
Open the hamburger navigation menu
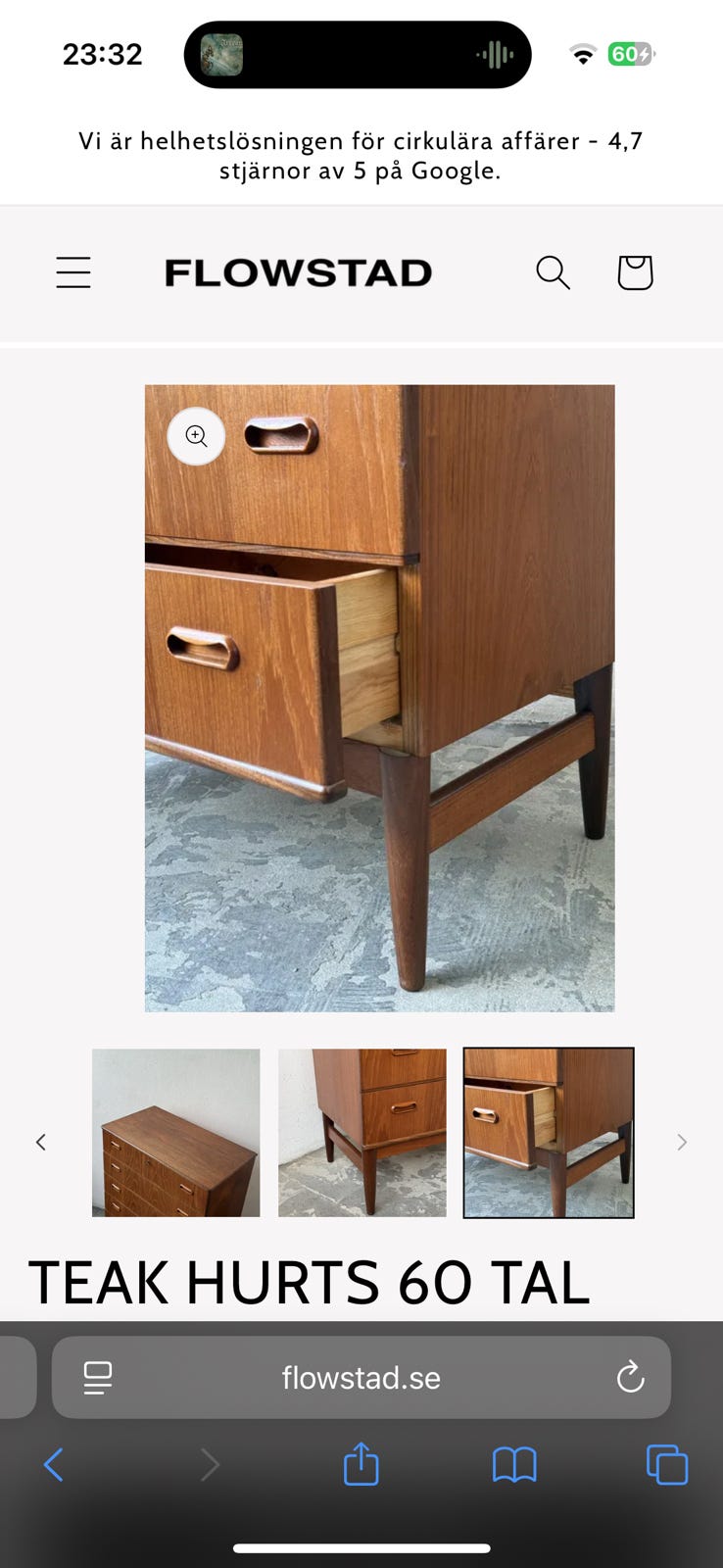coord(73,272)
